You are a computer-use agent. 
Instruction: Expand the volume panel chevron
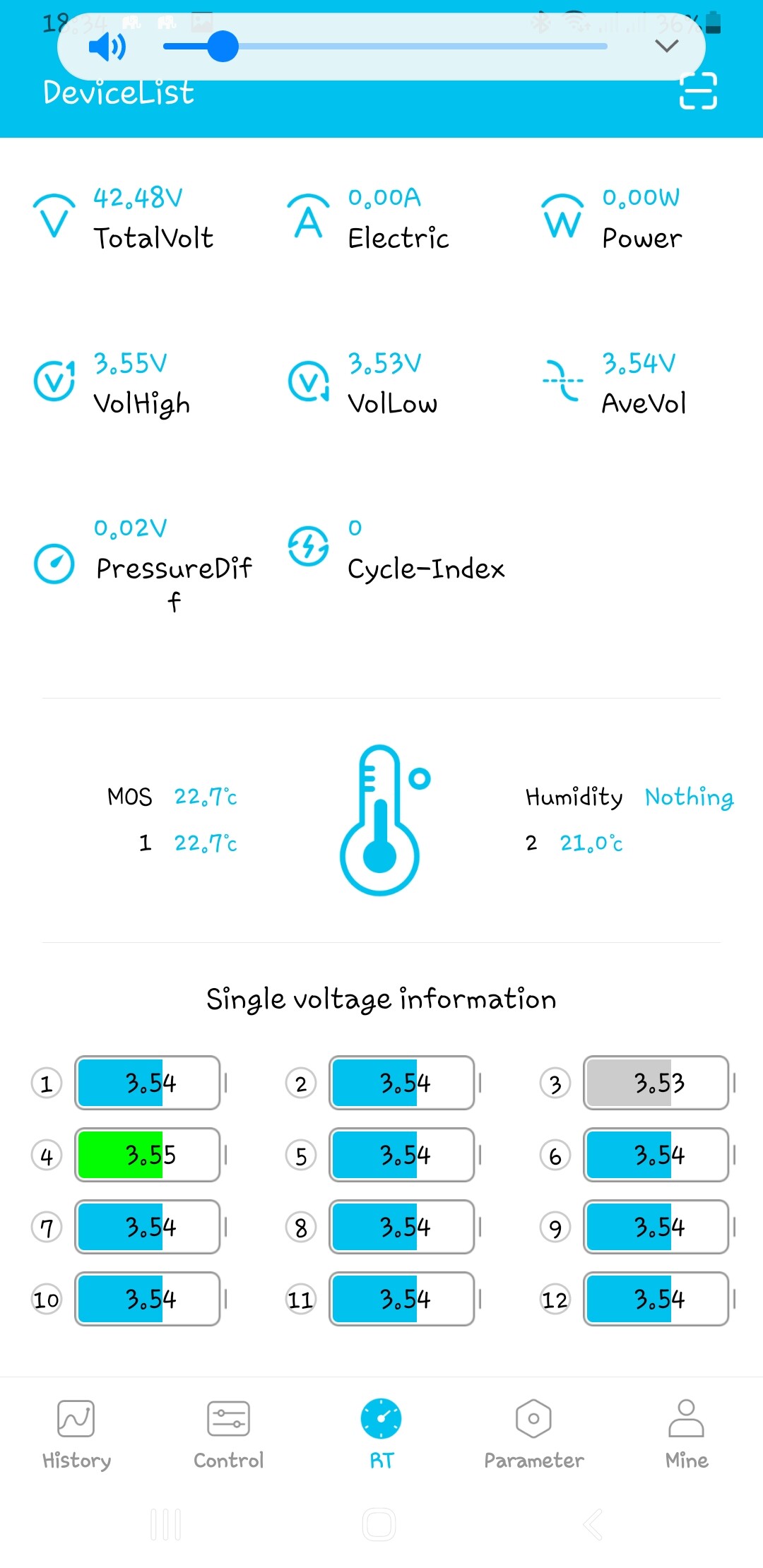[x=667, y=47]
